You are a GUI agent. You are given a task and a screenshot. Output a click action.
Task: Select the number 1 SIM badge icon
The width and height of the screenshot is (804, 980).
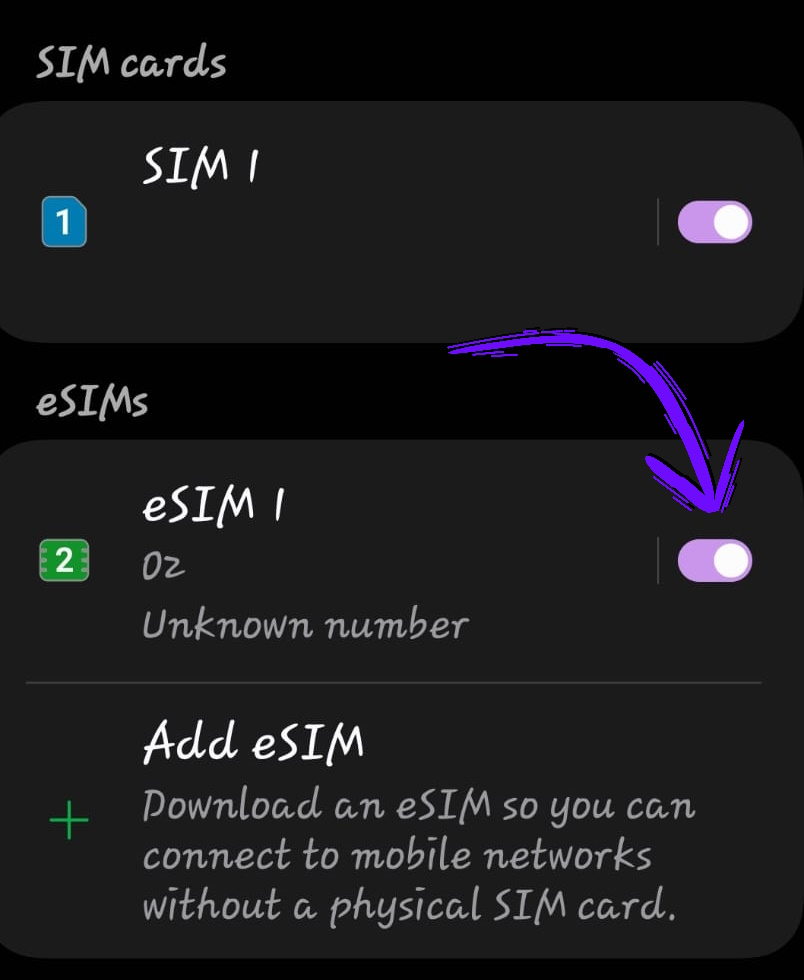[62, 222]
